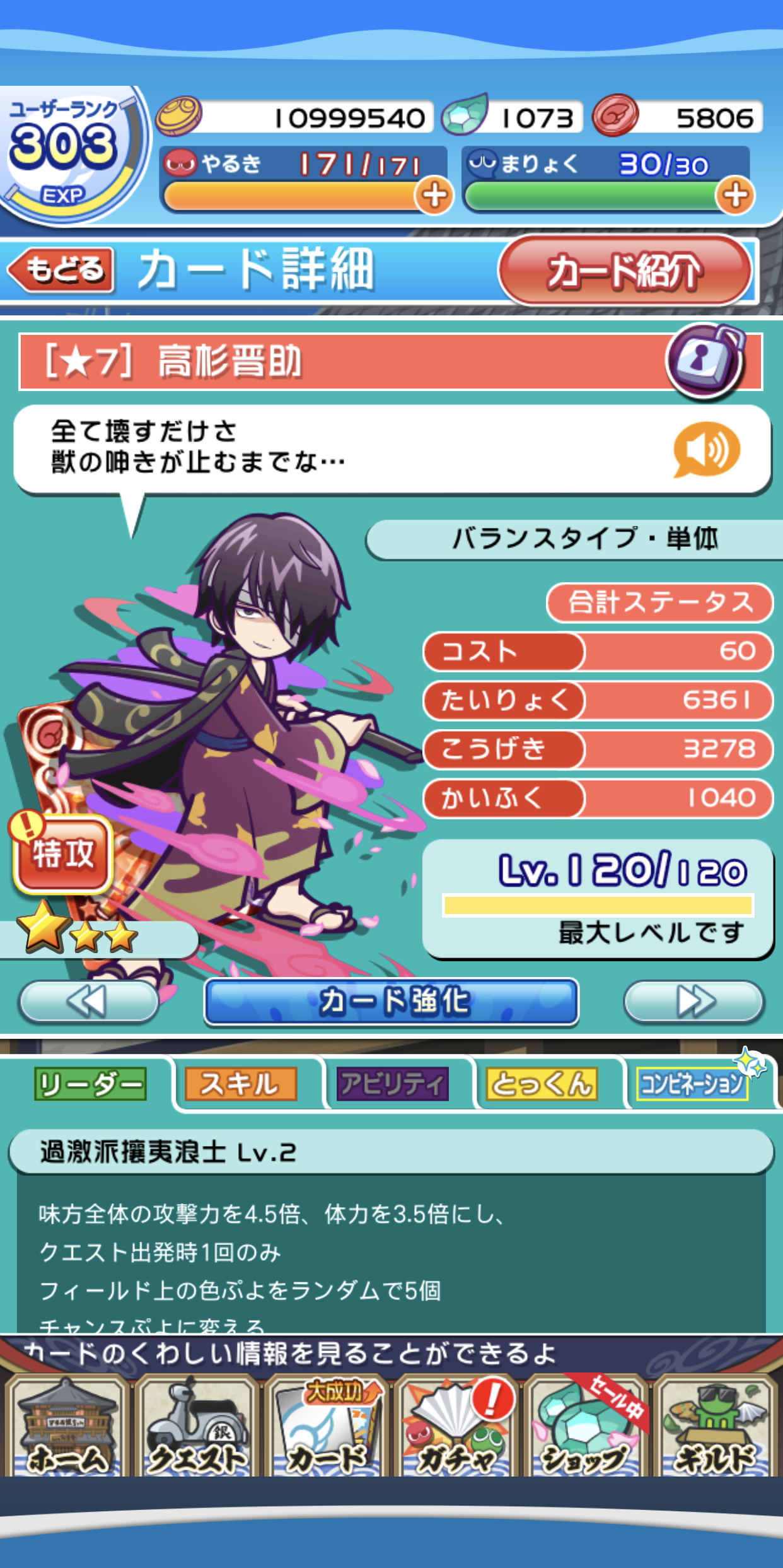Viewport: 783px width, 1568px height.
Task: Go to the previous card
Action: pyautogui.click(x=88, y=1000)
